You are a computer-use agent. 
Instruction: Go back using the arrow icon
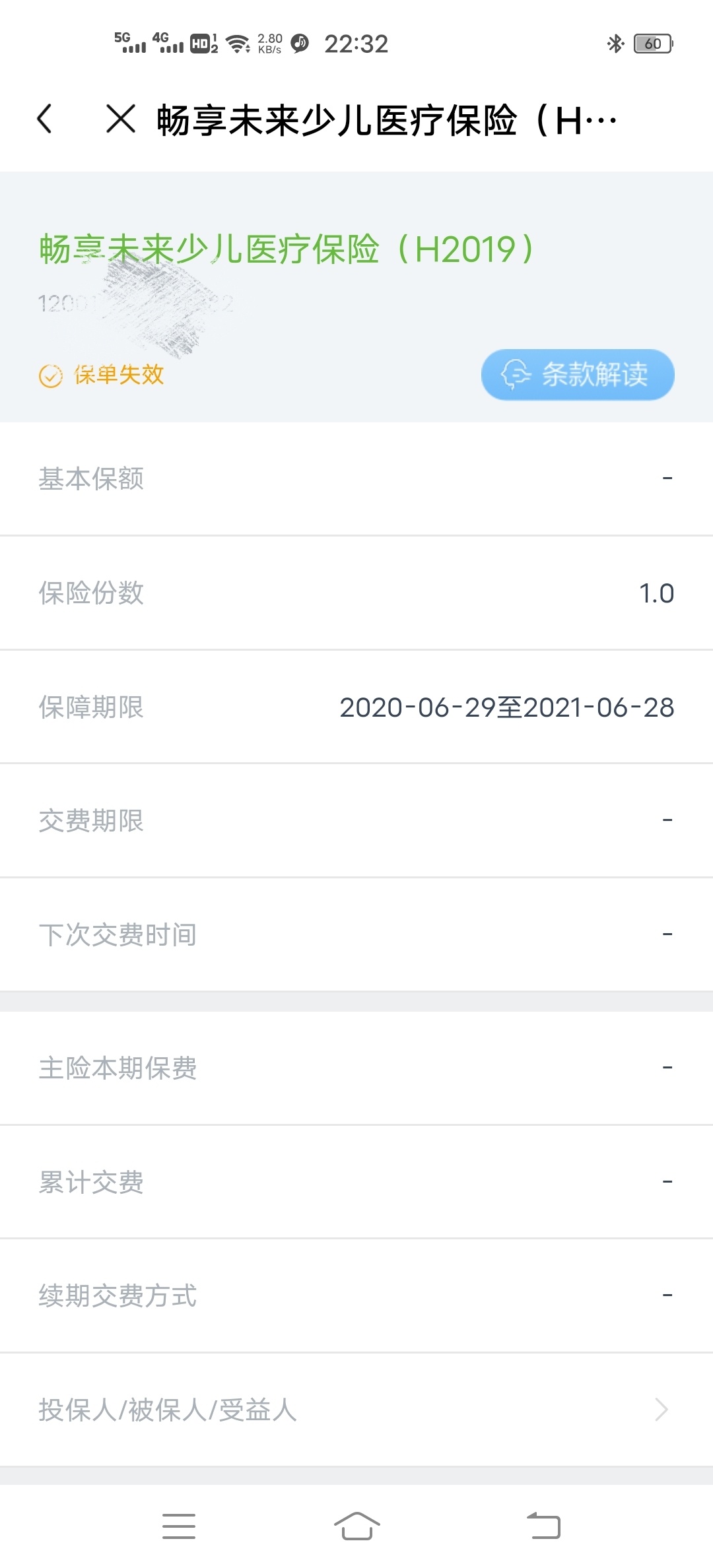44,119
